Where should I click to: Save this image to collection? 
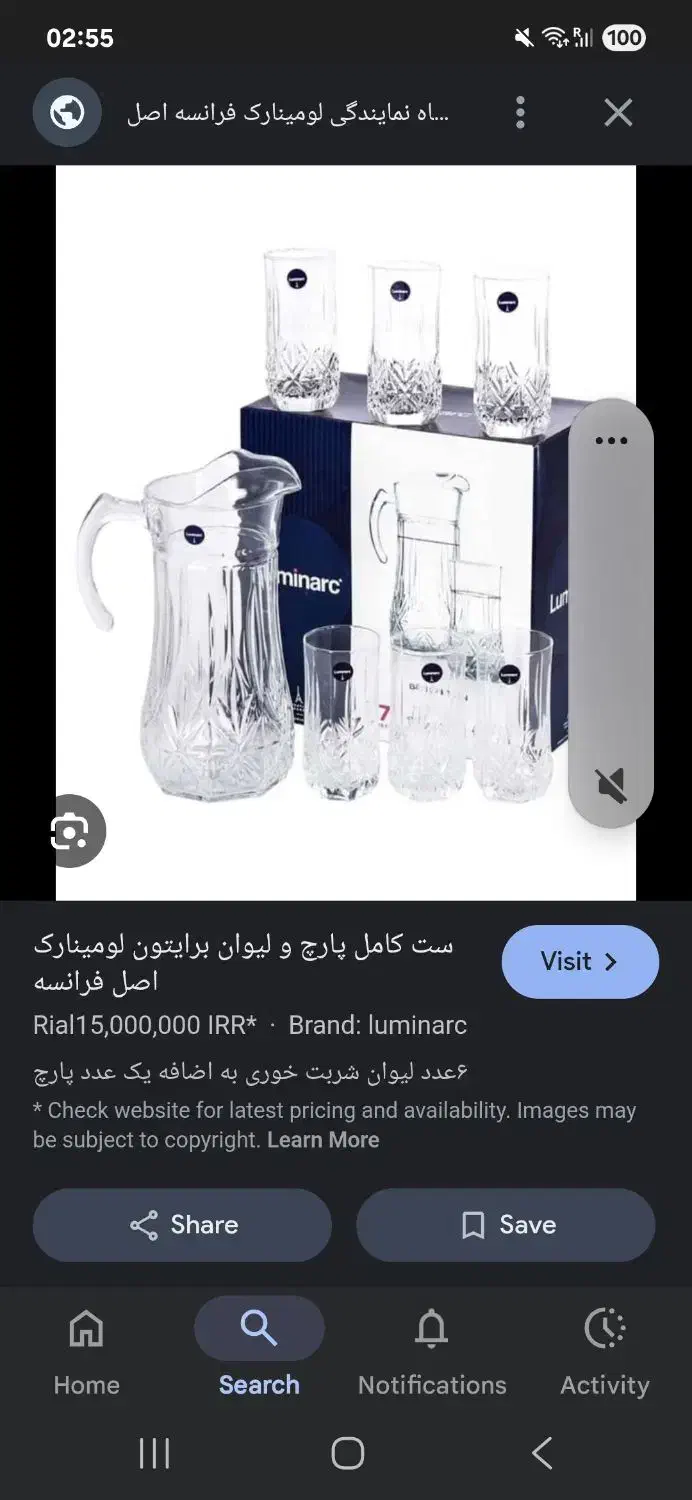pyautogui.click(x=505, y=1225)
